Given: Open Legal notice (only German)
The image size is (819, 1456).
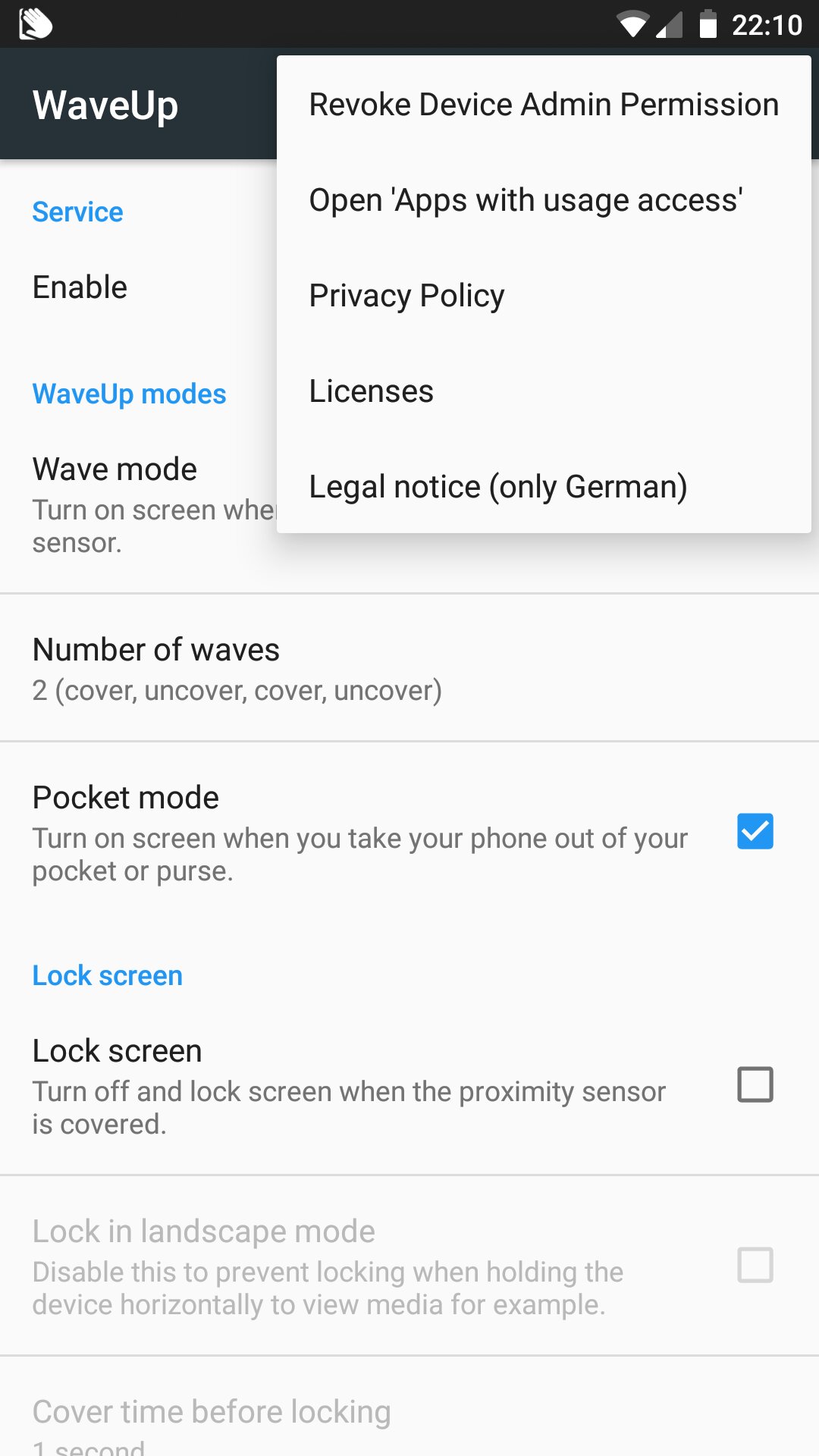Looking at the screenshot, I should click(x=544, y=487).
